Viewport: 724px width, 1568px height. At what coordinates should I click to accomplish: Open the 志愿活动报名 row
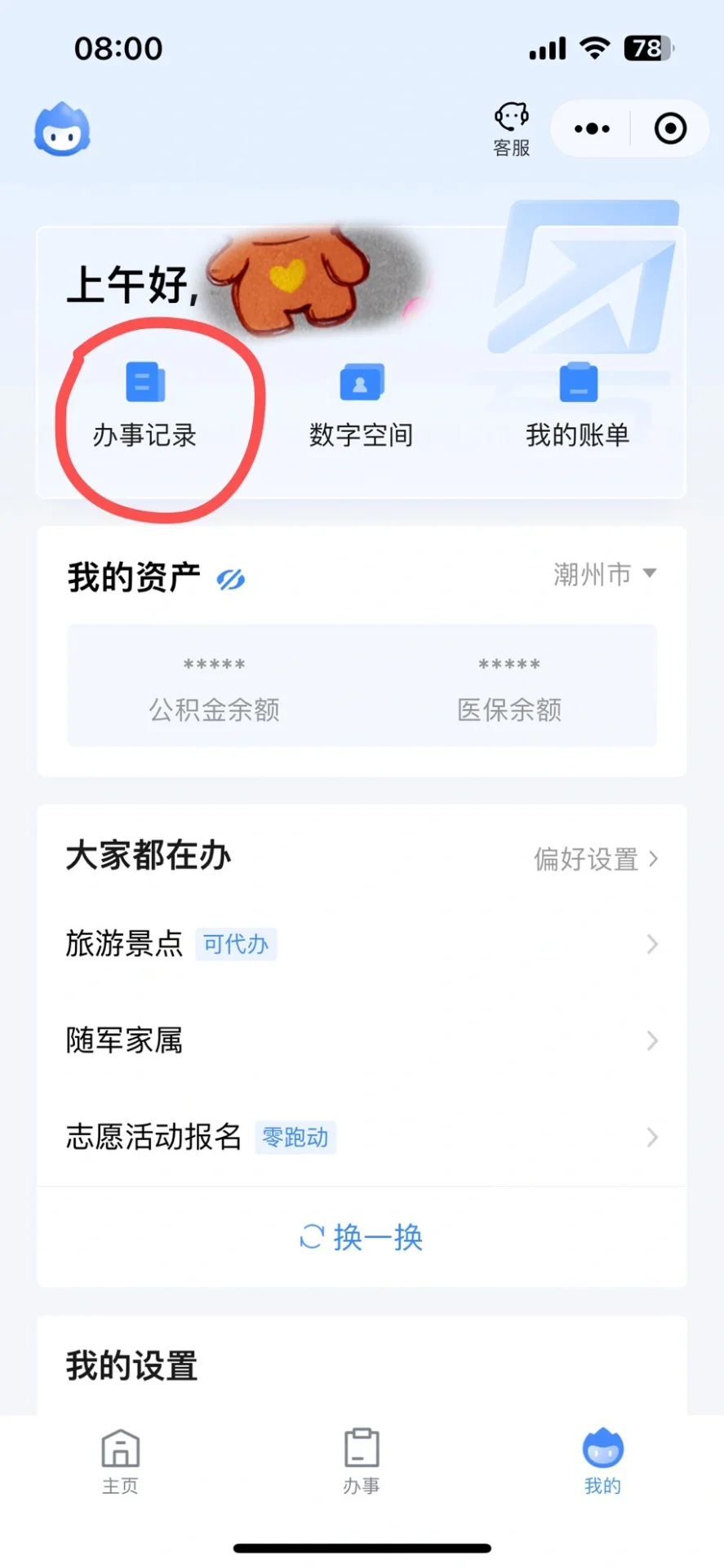(x=362, y=1137)
